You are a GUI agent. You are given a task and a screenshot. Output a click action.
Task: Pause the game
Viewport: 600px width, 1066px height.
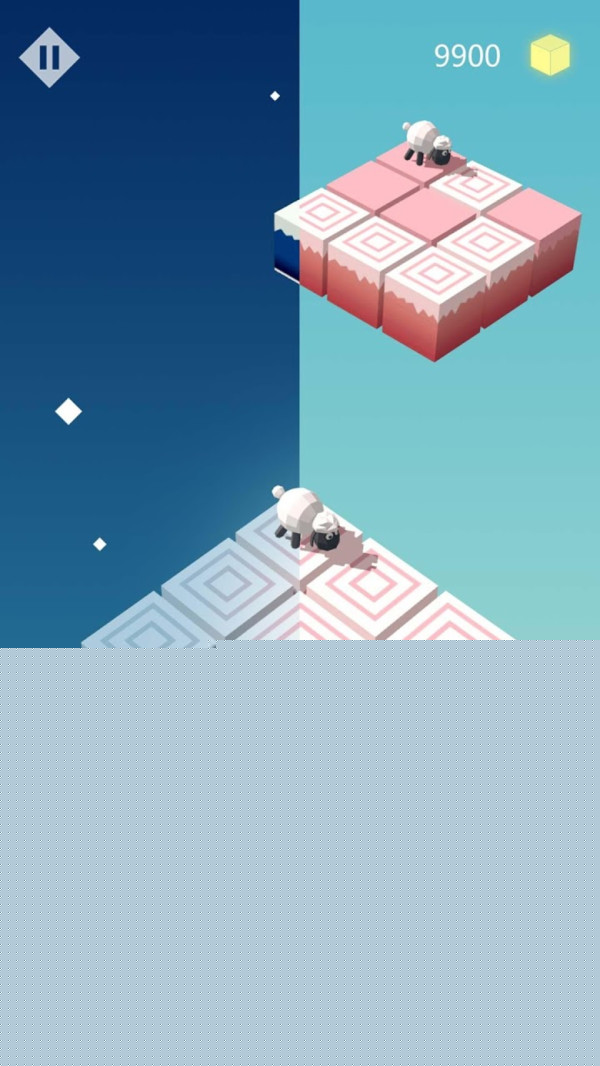point(49,57)
